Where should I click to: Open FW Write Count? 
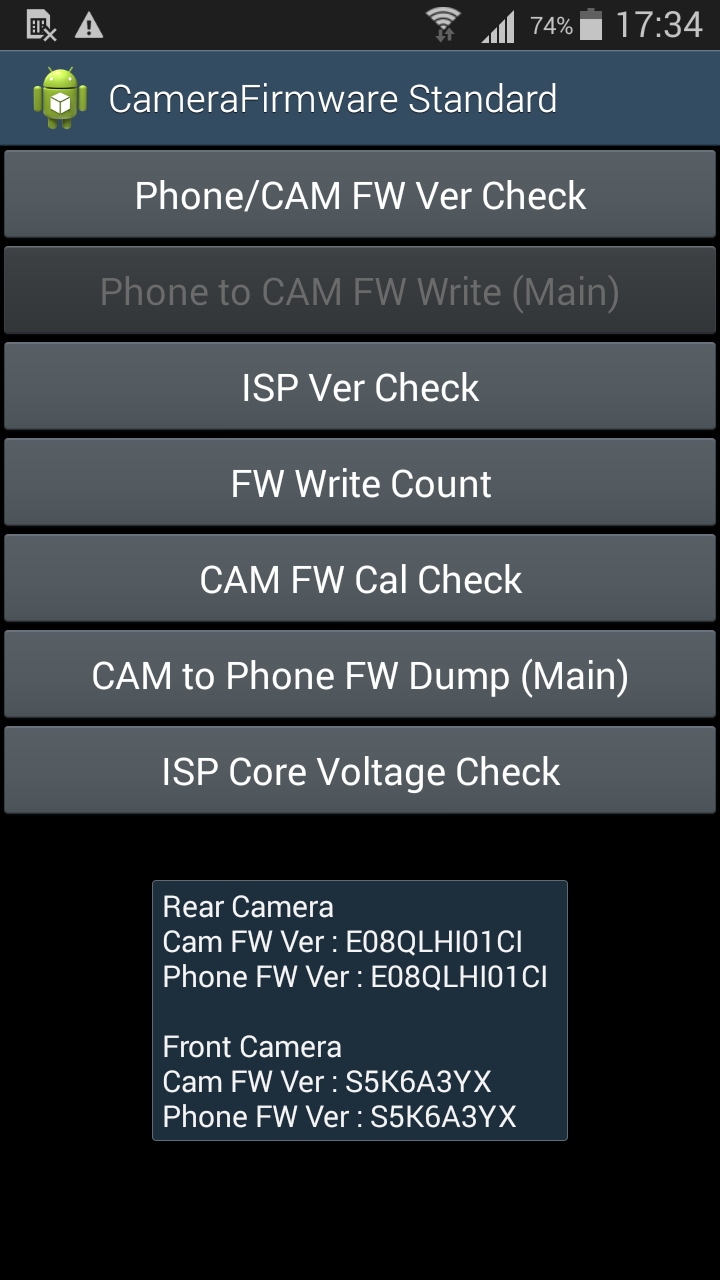(x=360, y=483)
